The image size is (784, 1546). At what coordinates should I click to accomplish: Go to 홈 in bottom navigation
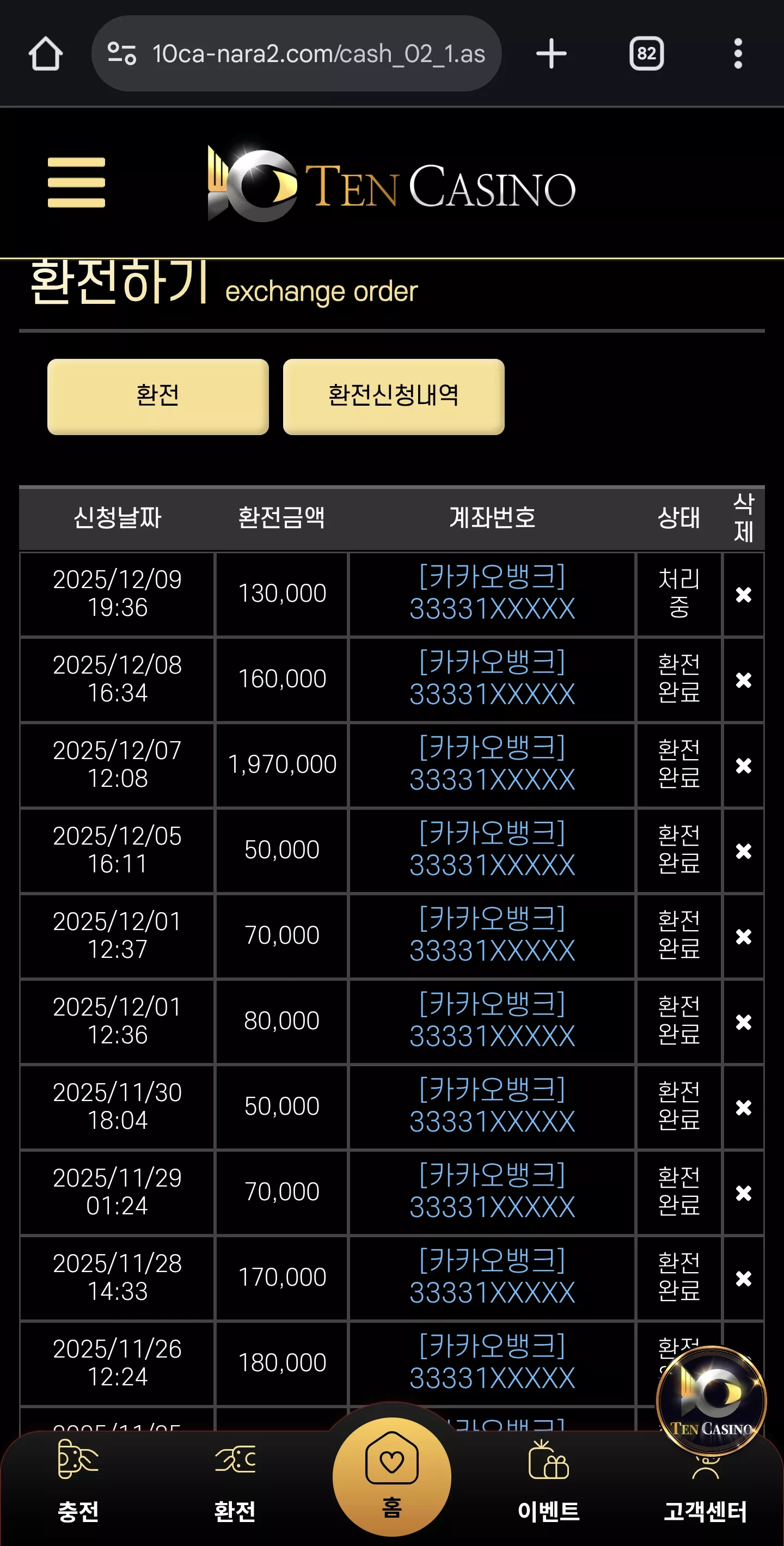pyautogui.click(x=391, y=1476)
